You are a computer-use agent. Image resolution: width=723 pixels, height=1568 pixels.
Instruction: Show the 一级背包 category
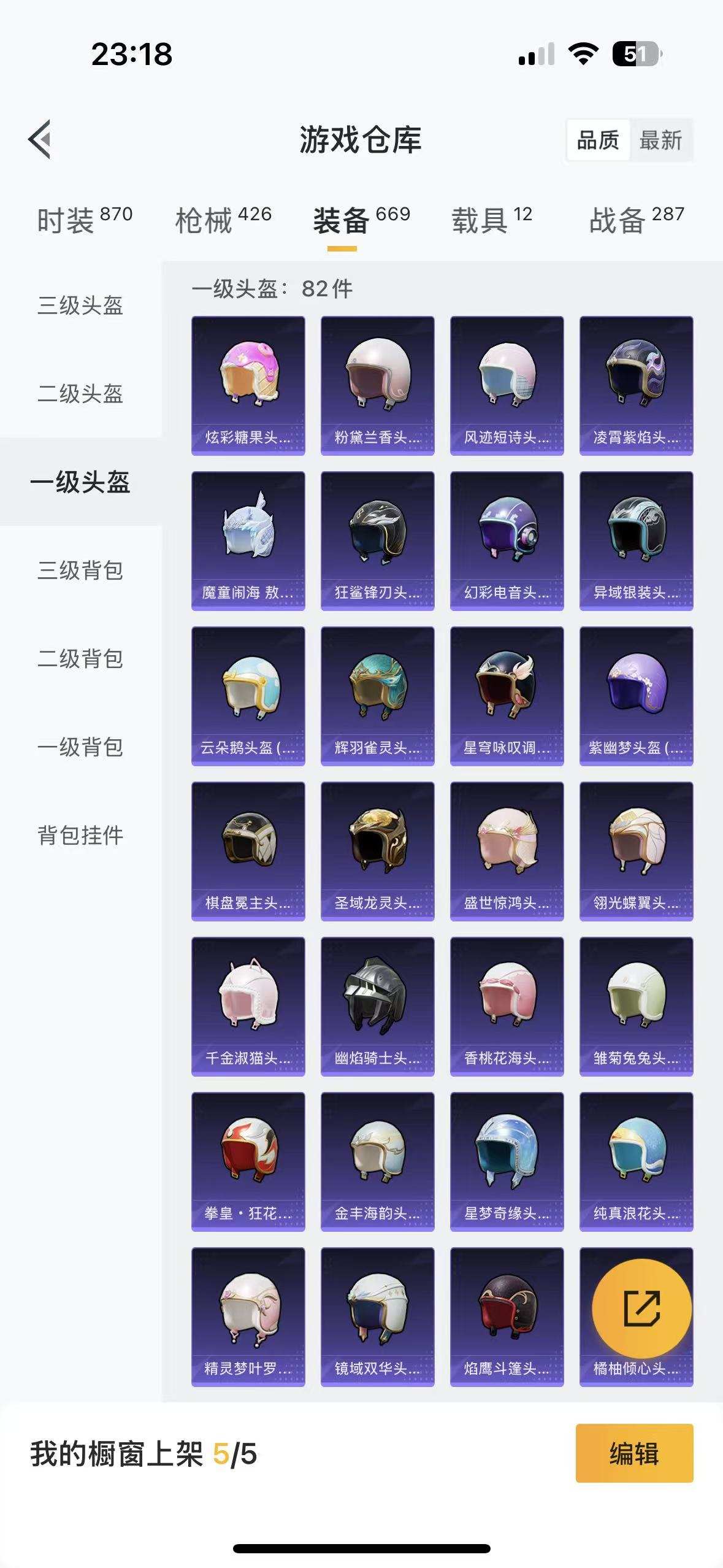click(80, 747)
